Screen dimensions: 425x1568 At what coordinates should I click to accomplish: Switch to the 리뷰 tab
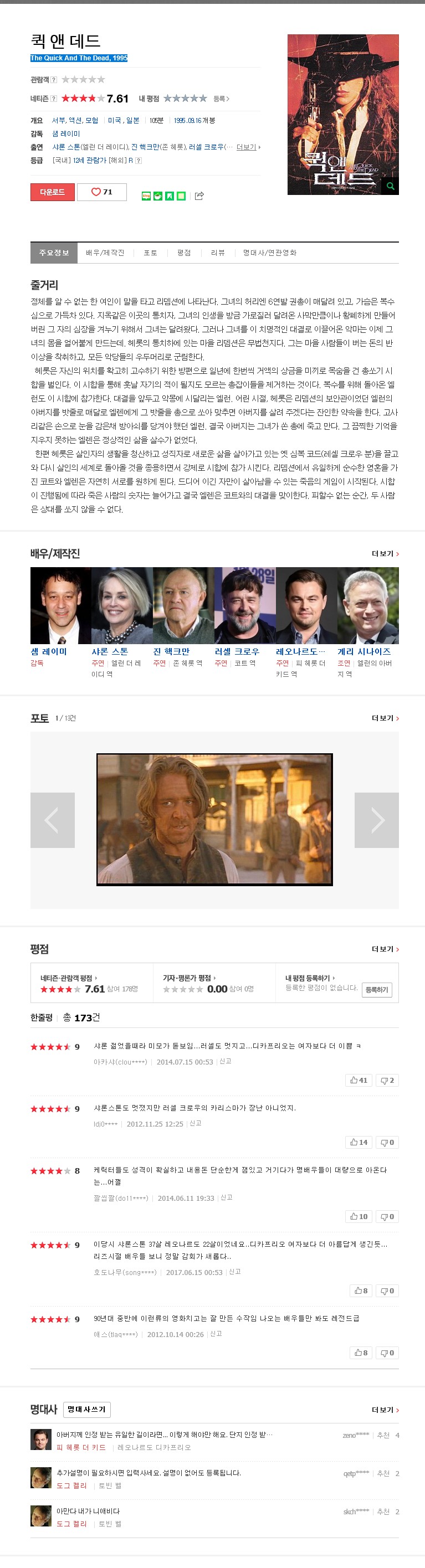[217, 253]
